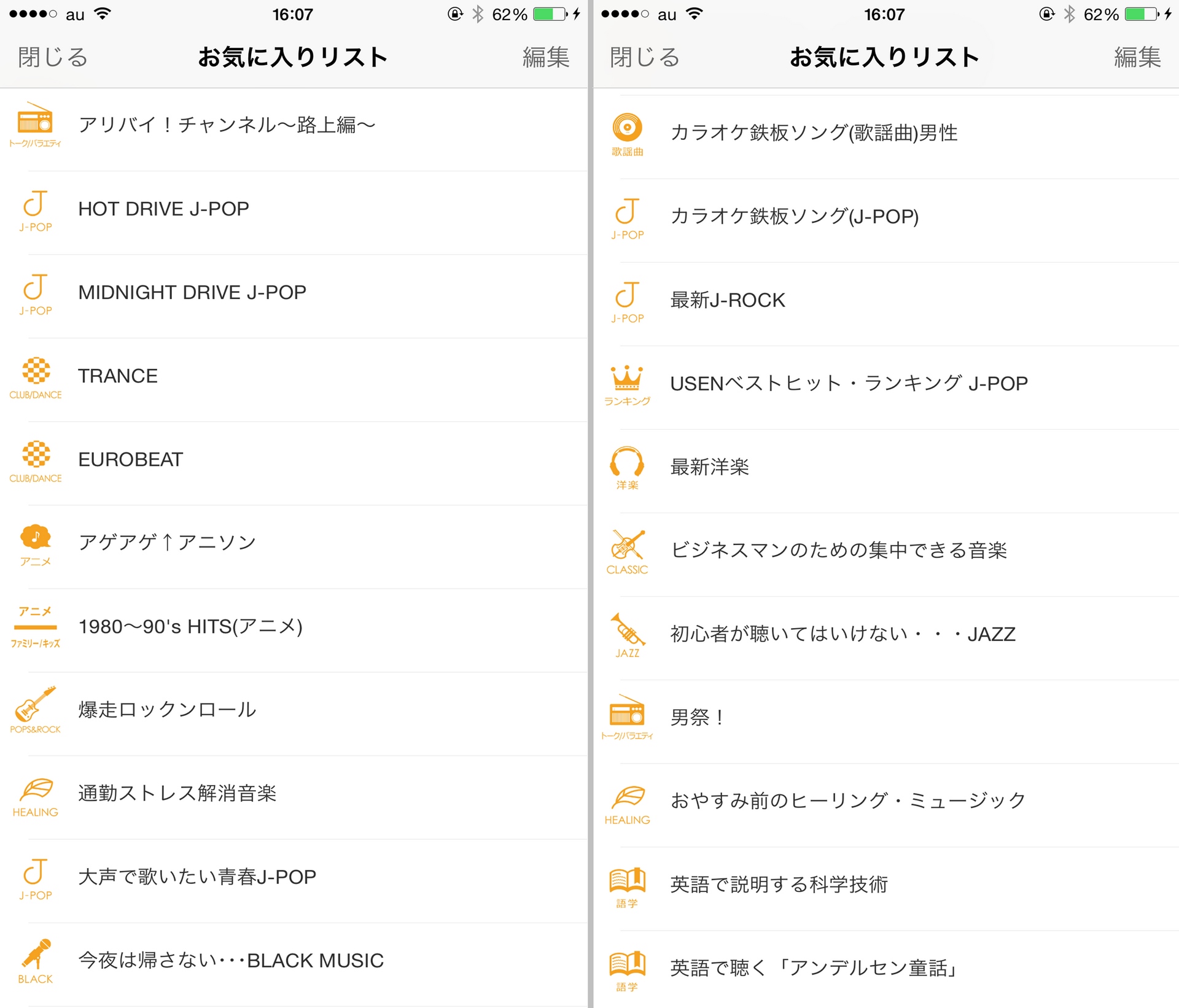Select HOT DRIVE J-POP channel

pyautogui.click(x=294, y=212)
